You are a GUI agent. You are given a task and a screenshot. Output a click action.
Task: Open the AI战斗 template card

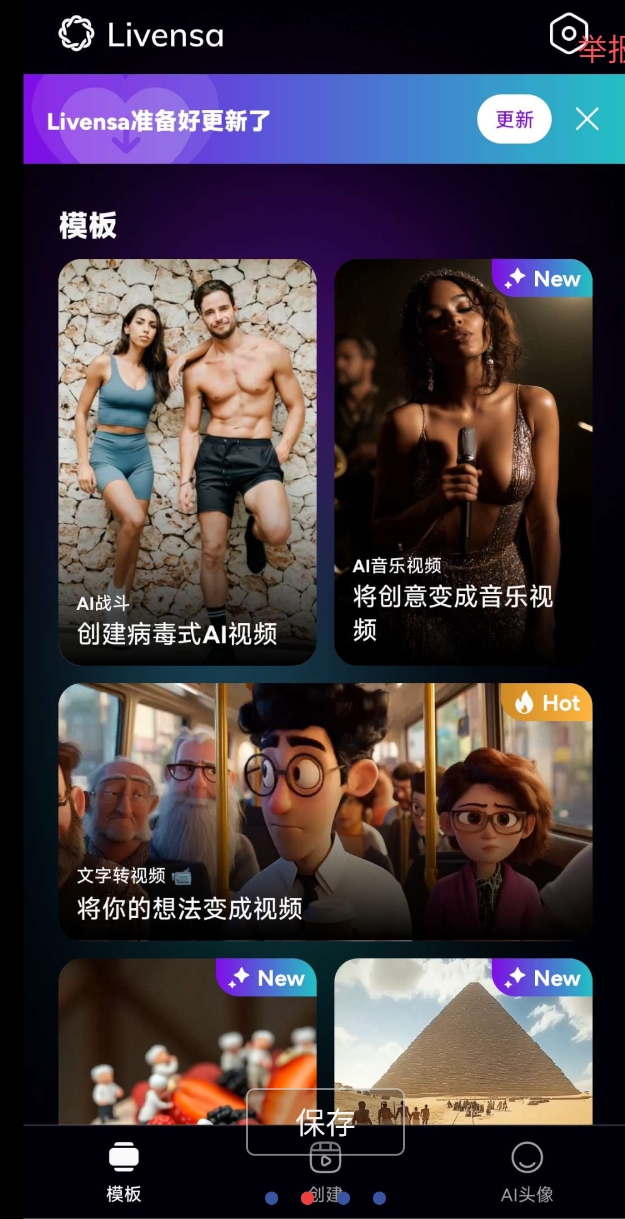[x=187, y=461]
